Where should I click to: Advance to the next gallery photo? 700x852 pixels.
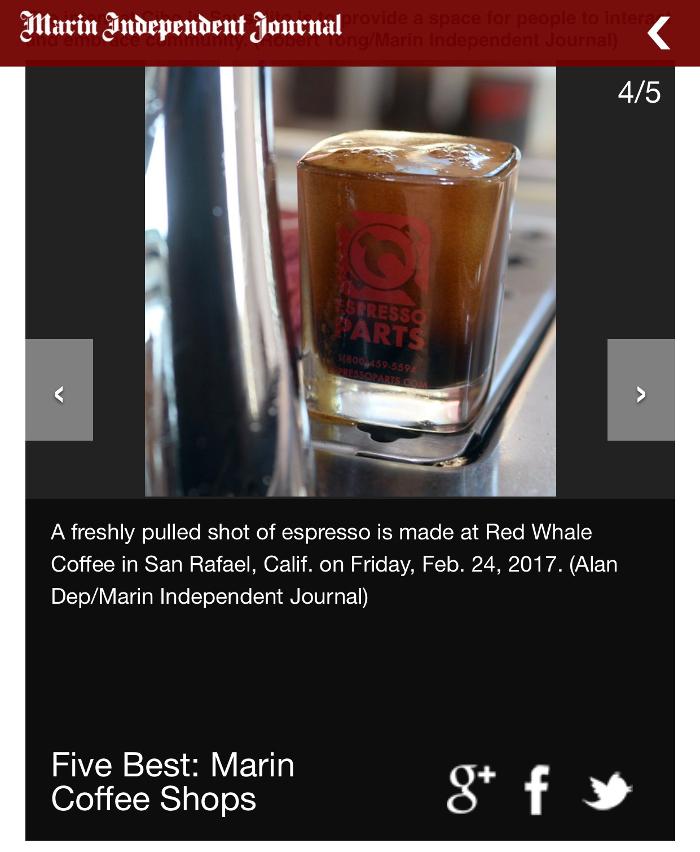pyautogui.click(x=641, y=390)
